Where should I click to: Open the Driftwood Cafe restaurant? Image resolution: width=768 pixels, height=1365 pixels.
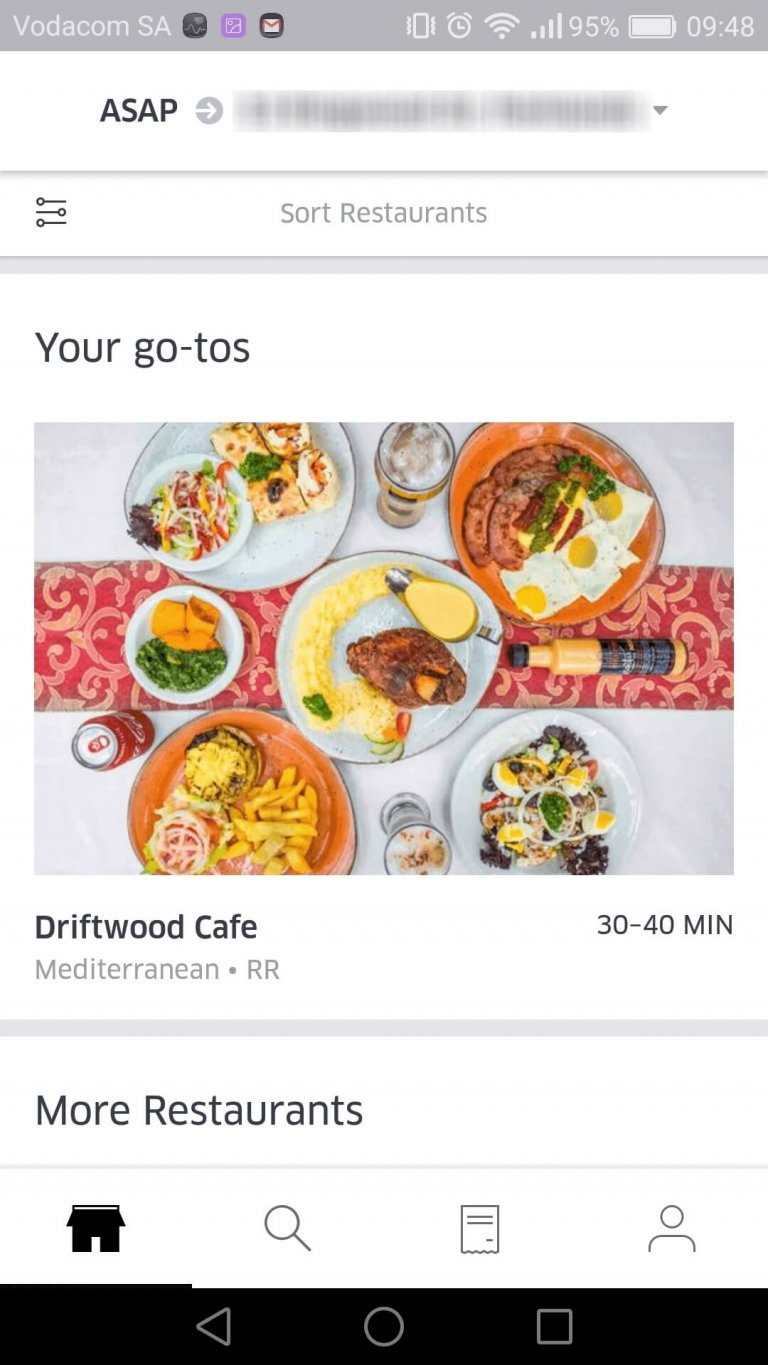point(146,926)
